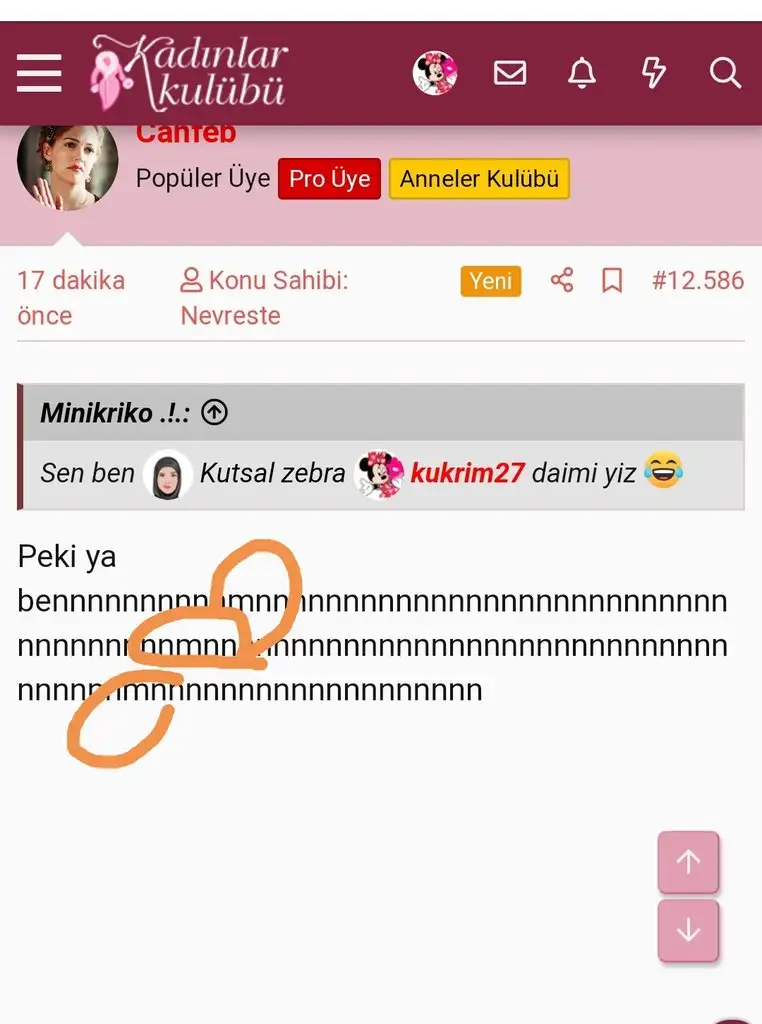
Task: Open the search magnifier
Action: [x=725, y=73]
